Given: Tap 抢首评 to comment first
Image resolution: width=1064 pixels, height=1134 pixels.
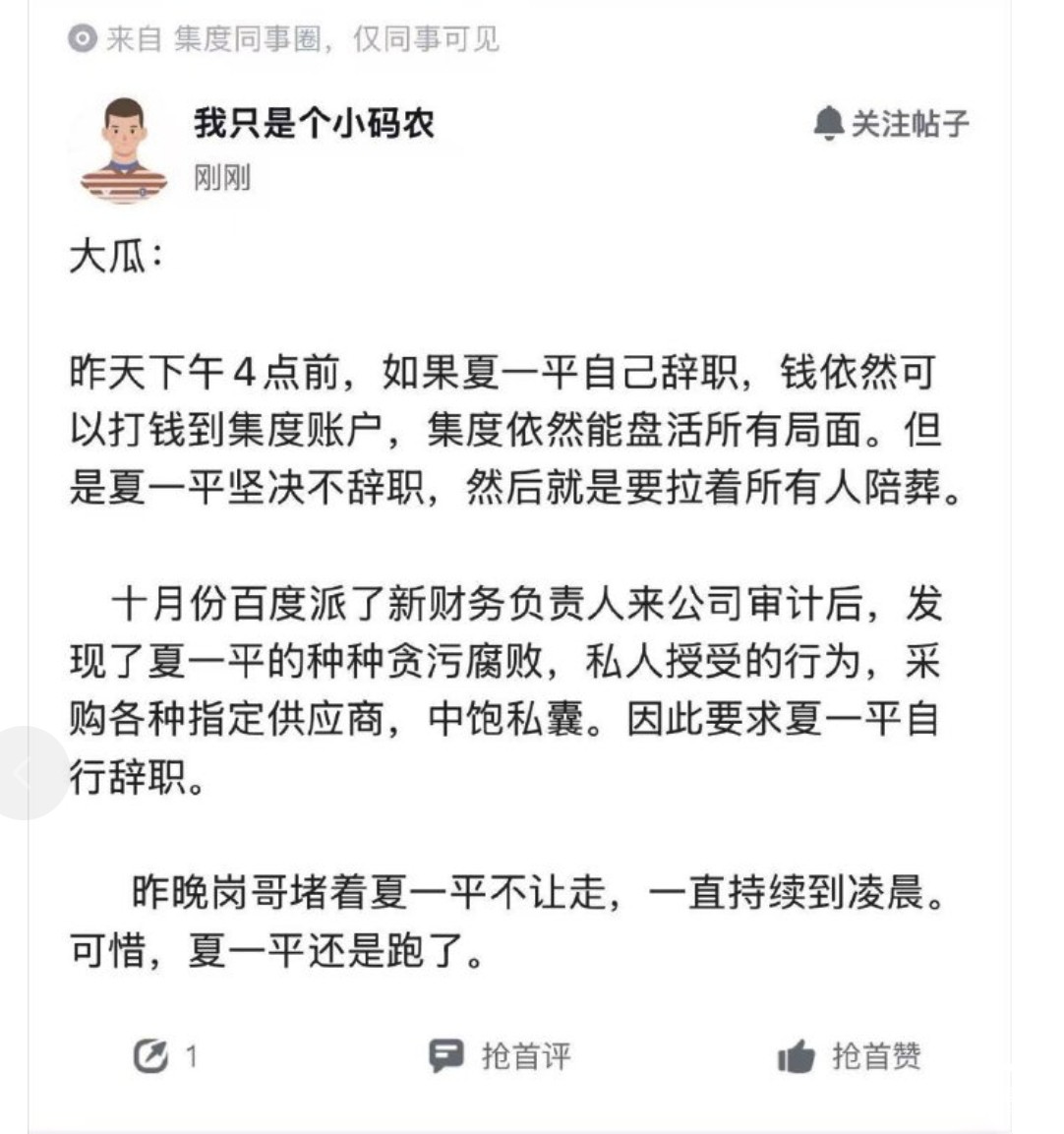Looking at the screenshot, I should coord(501,1056).
